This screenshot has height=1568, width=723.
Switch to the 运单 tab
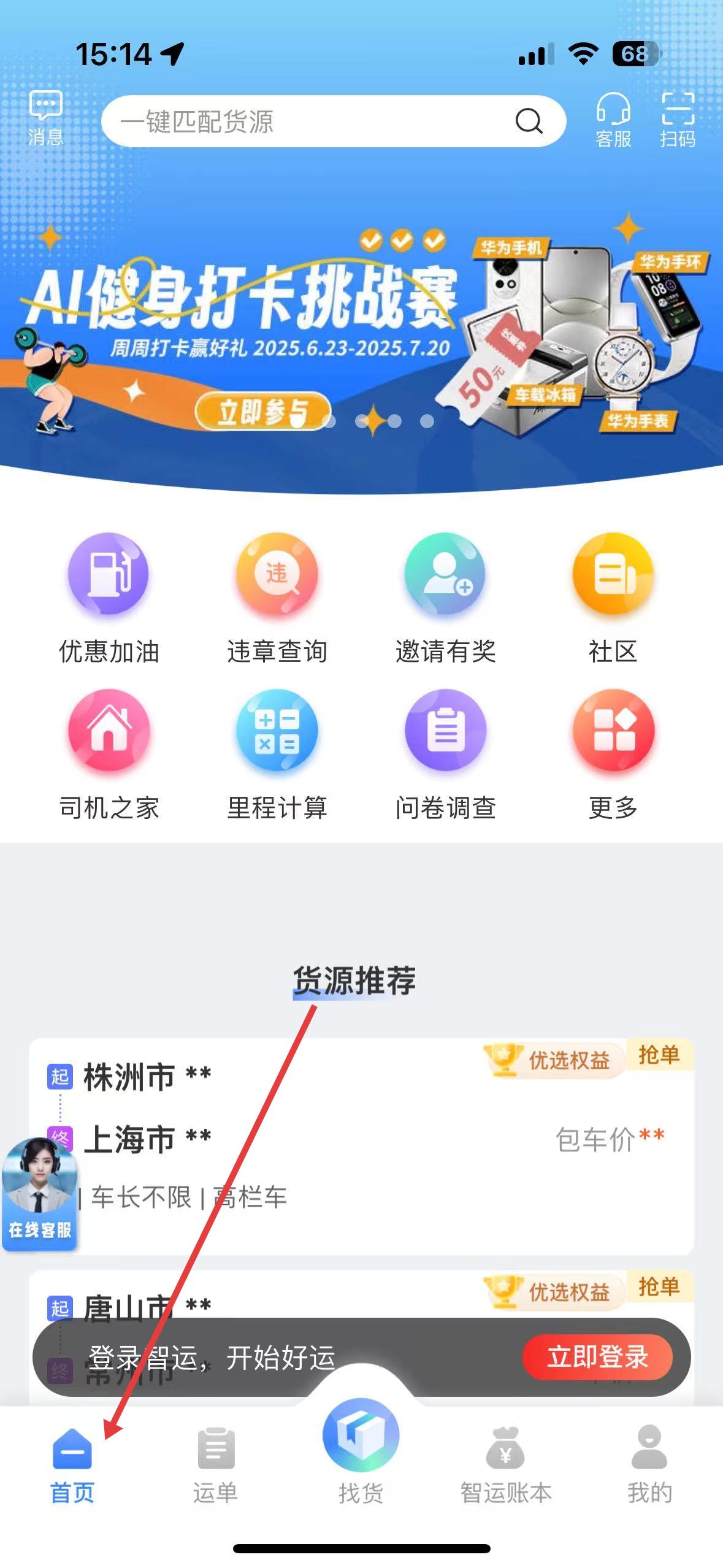click(215, 1465)
